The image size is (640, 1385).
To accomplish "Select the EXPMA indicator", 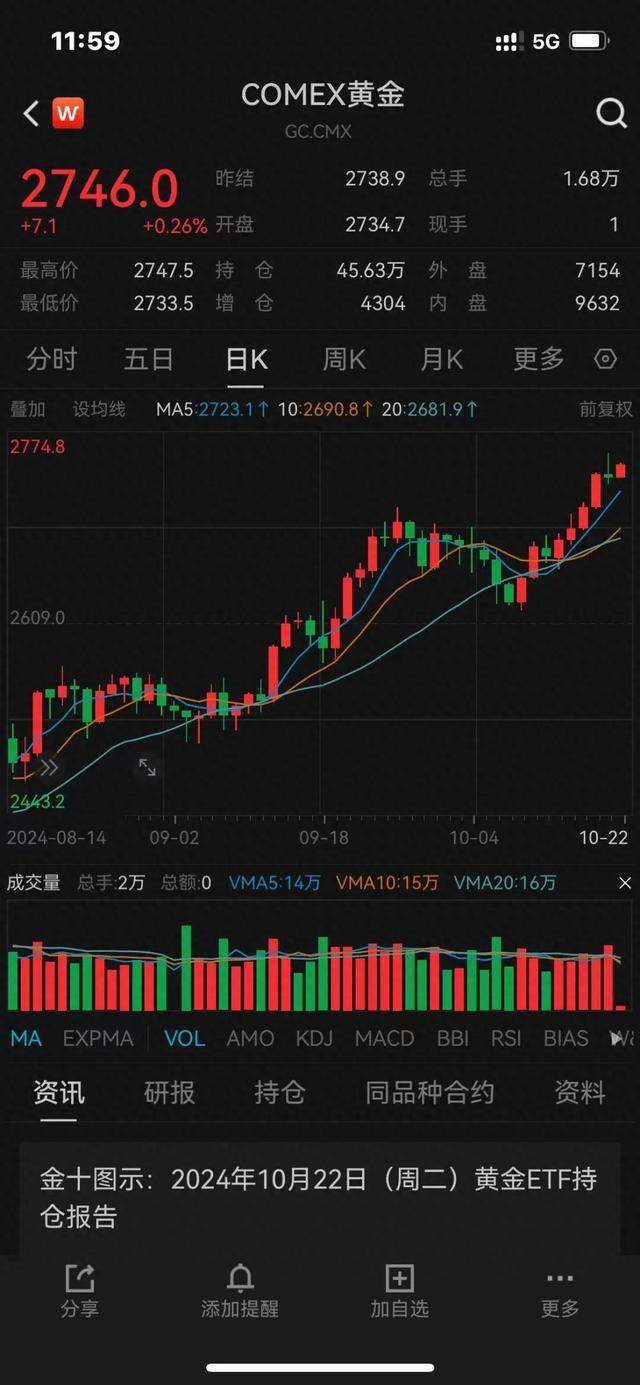I will [x=98, y=1038].
